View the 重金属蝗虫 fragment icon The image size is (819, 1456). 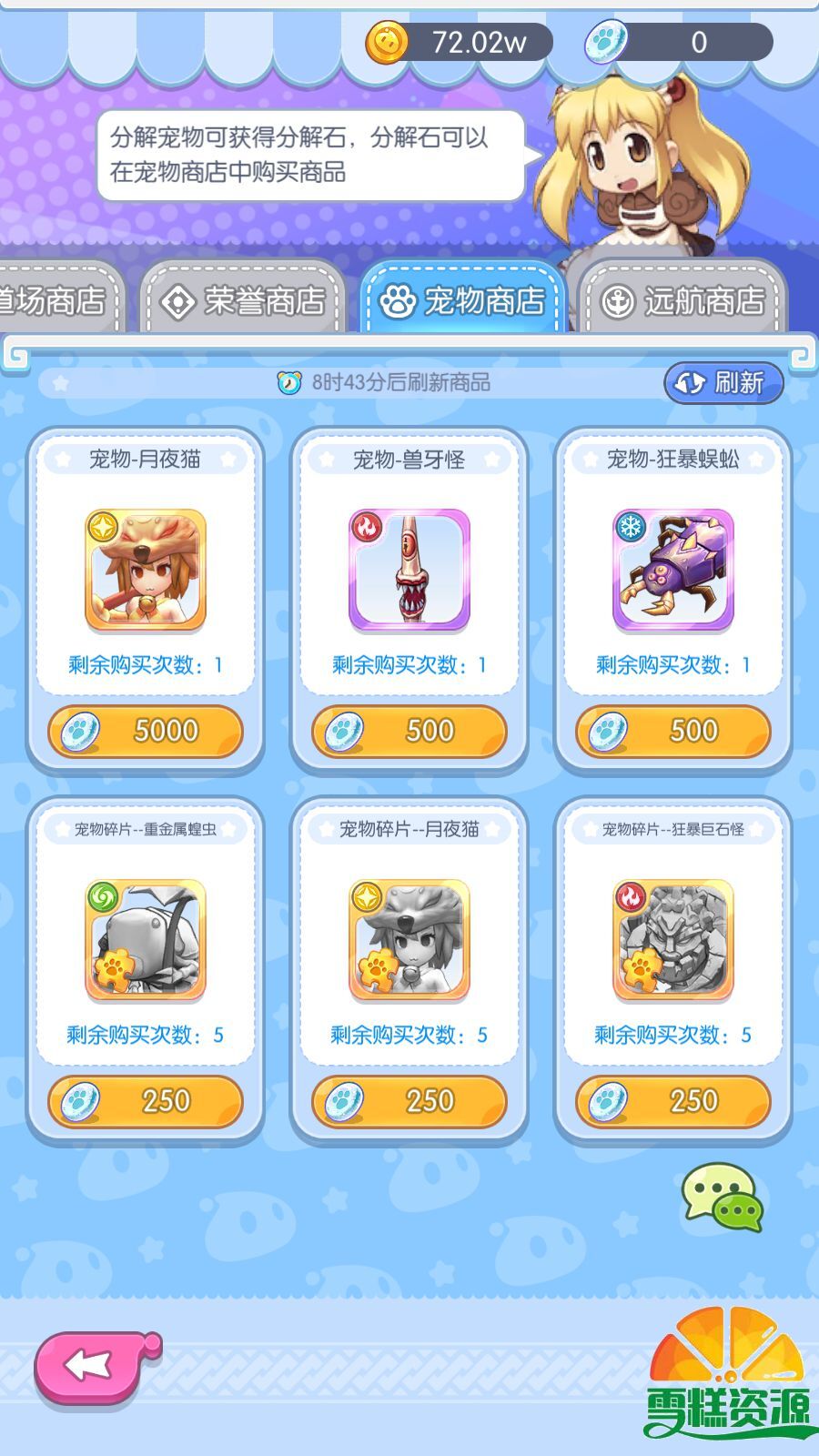click(146, 939)
